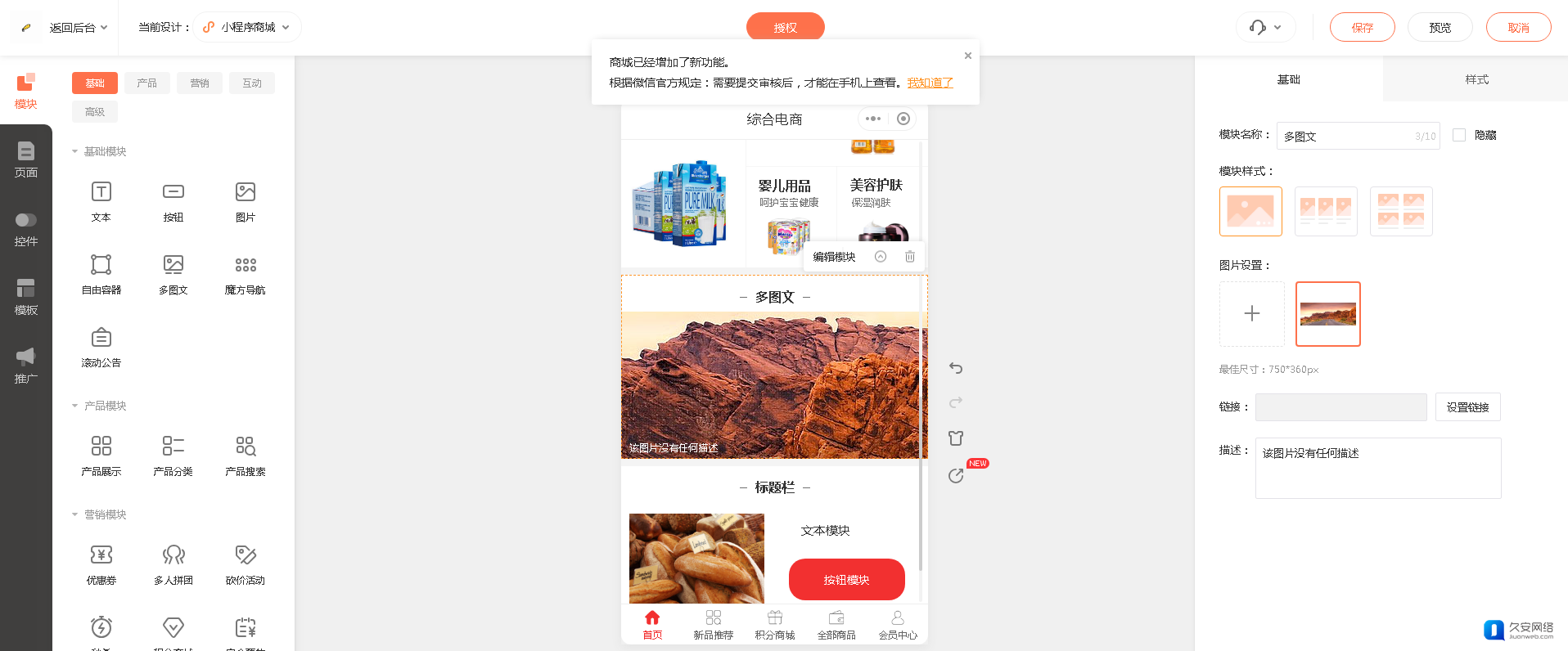Dismiss the new feature notice
Image resolution: width=1568 pixels, height=651 pixels.
coord(968,56)
